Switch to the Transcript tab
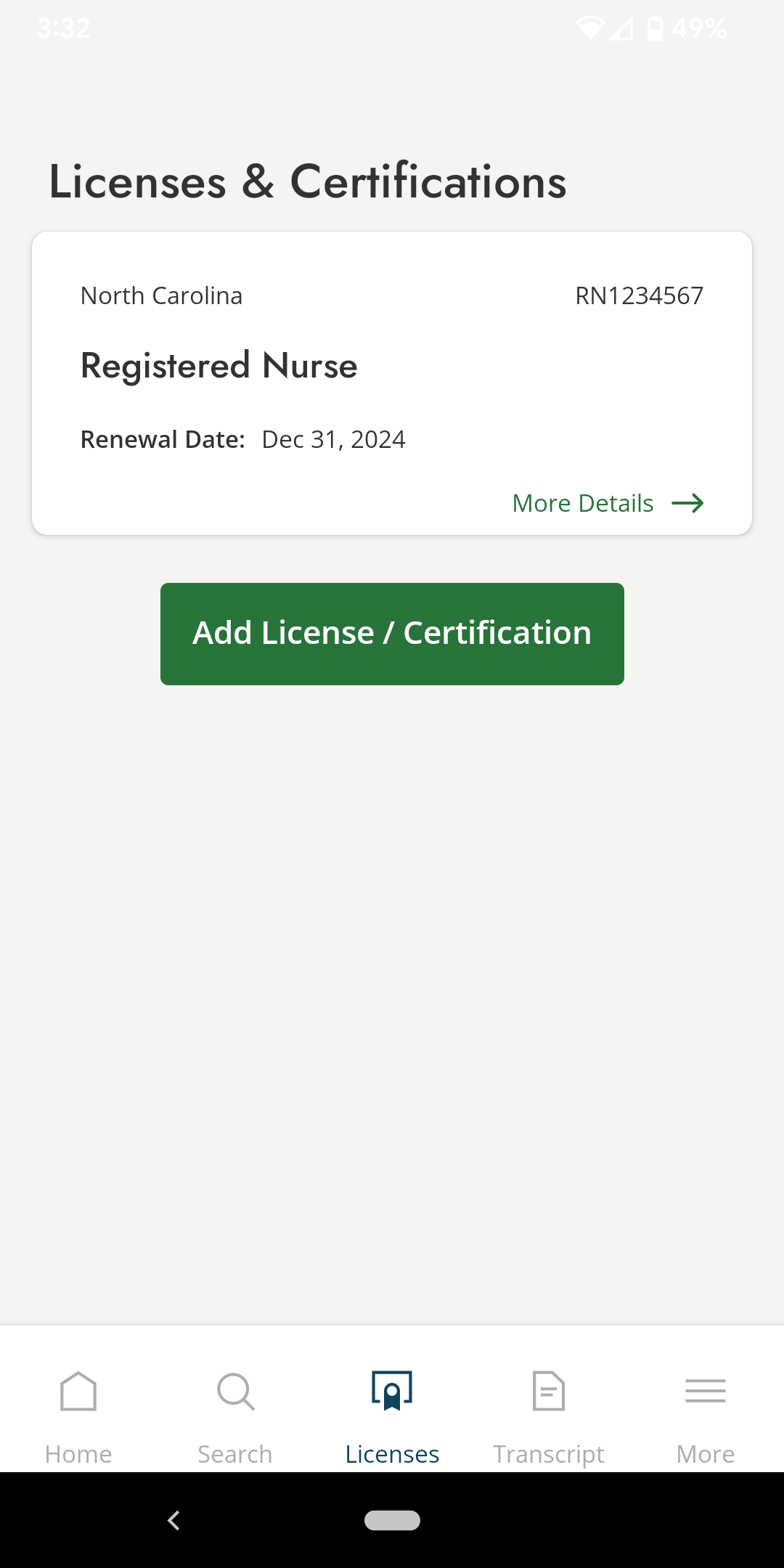 (549, 1416)
